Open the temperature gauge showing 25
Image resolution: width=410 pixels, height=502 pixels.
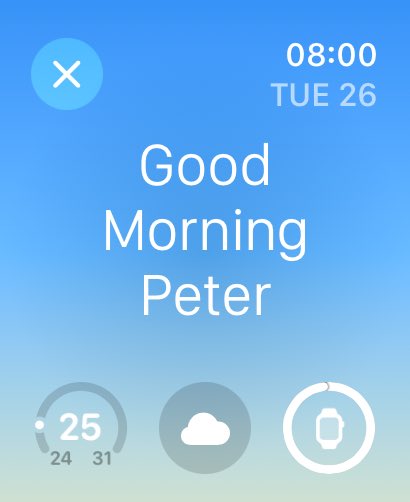[x=81, y=426]
